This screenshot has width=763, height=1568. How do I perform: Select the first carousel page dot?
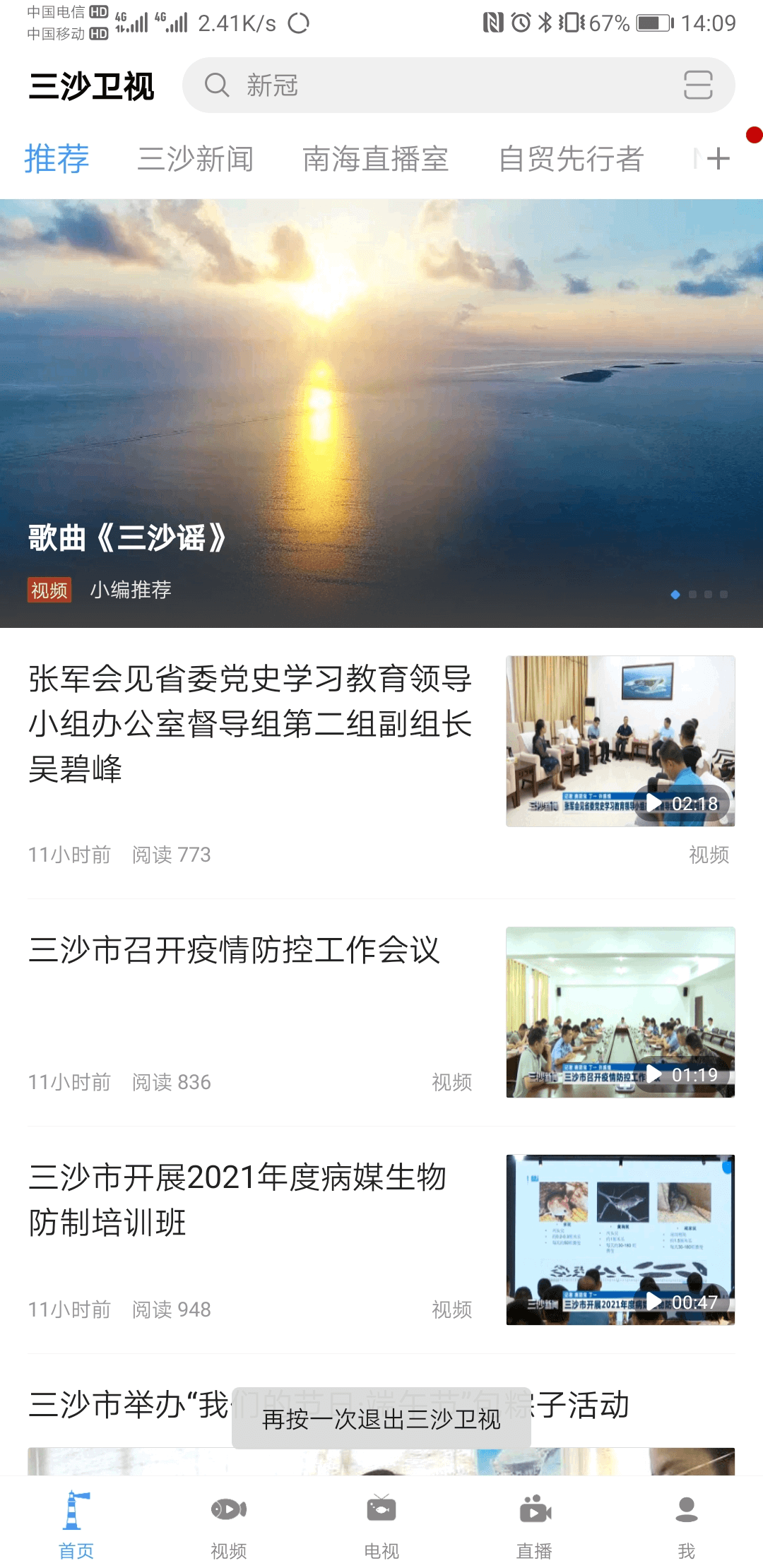tap(676, 595)
